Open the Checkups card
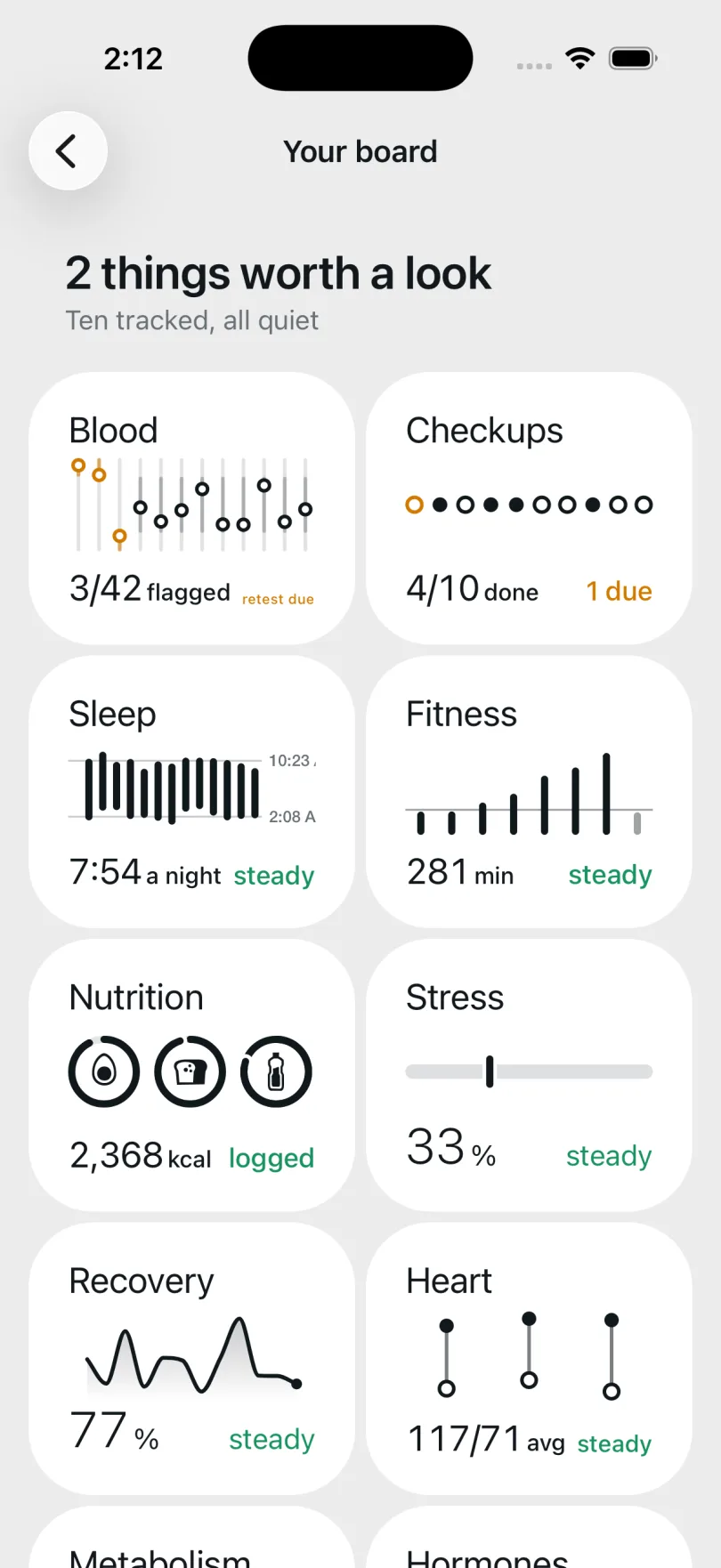 pos(529,508)
